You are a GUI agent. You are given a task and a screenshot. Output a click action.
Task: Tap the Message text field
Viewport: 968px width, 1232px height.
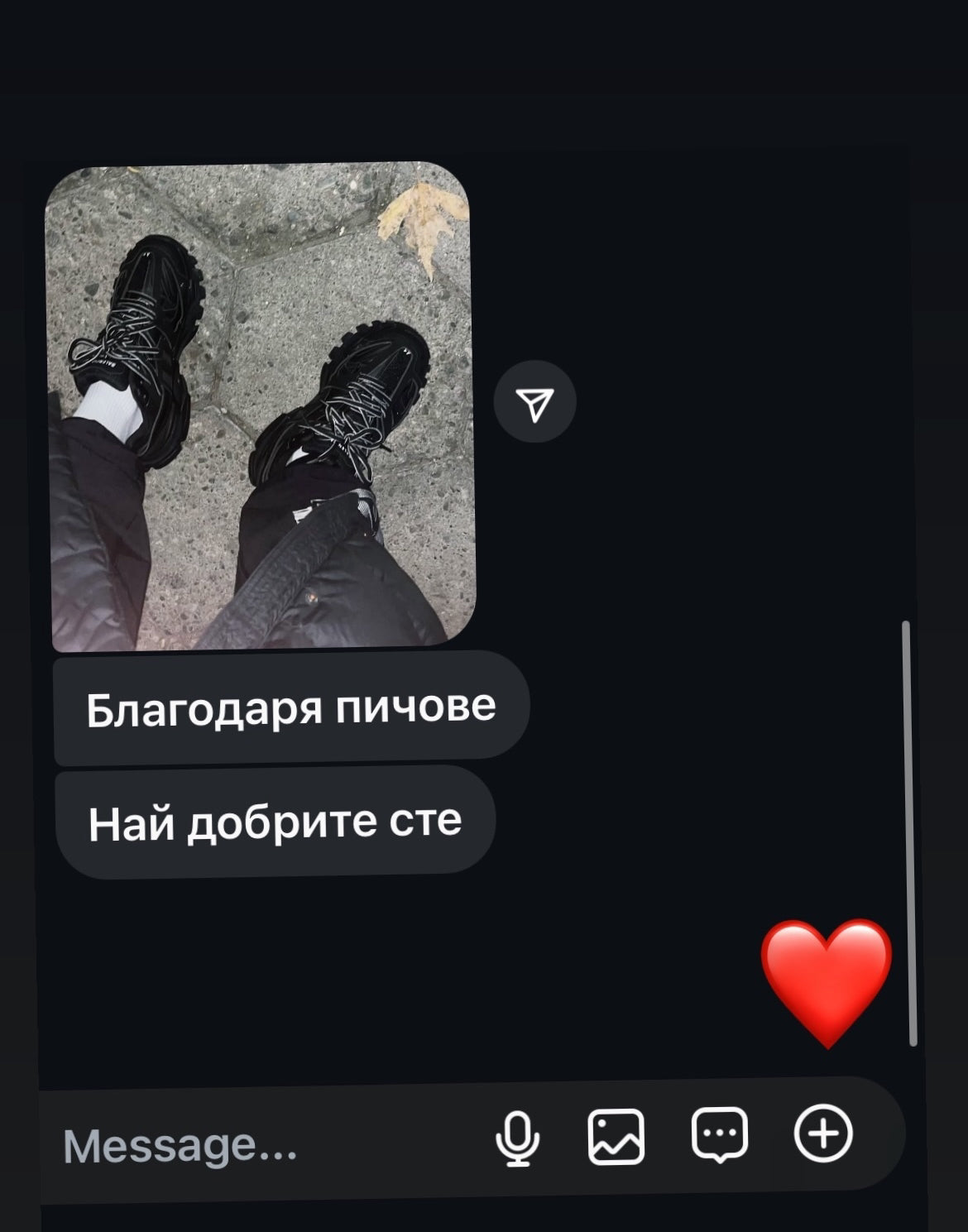[x=248, y=1145]
